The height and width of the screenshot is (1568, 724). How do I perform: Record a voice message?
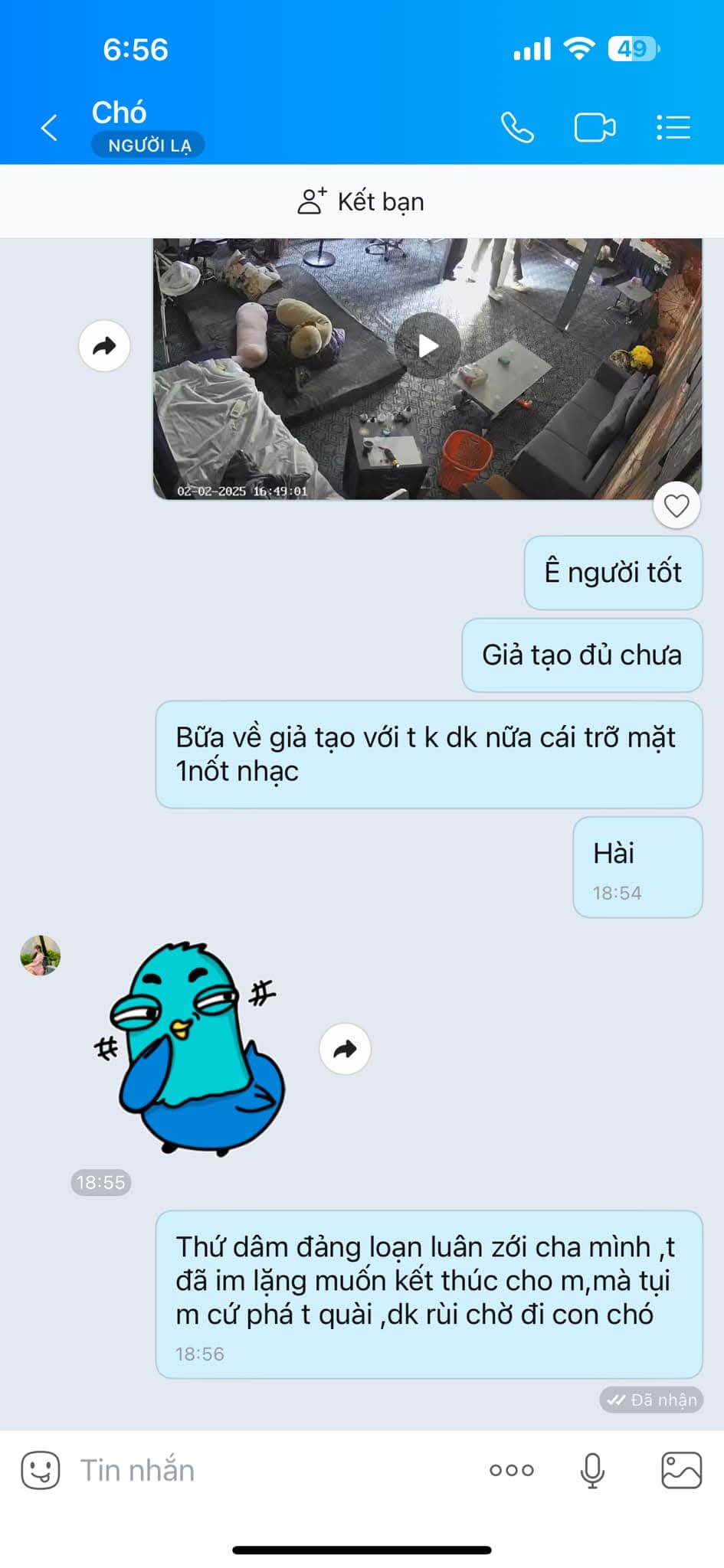[592, 1470]
